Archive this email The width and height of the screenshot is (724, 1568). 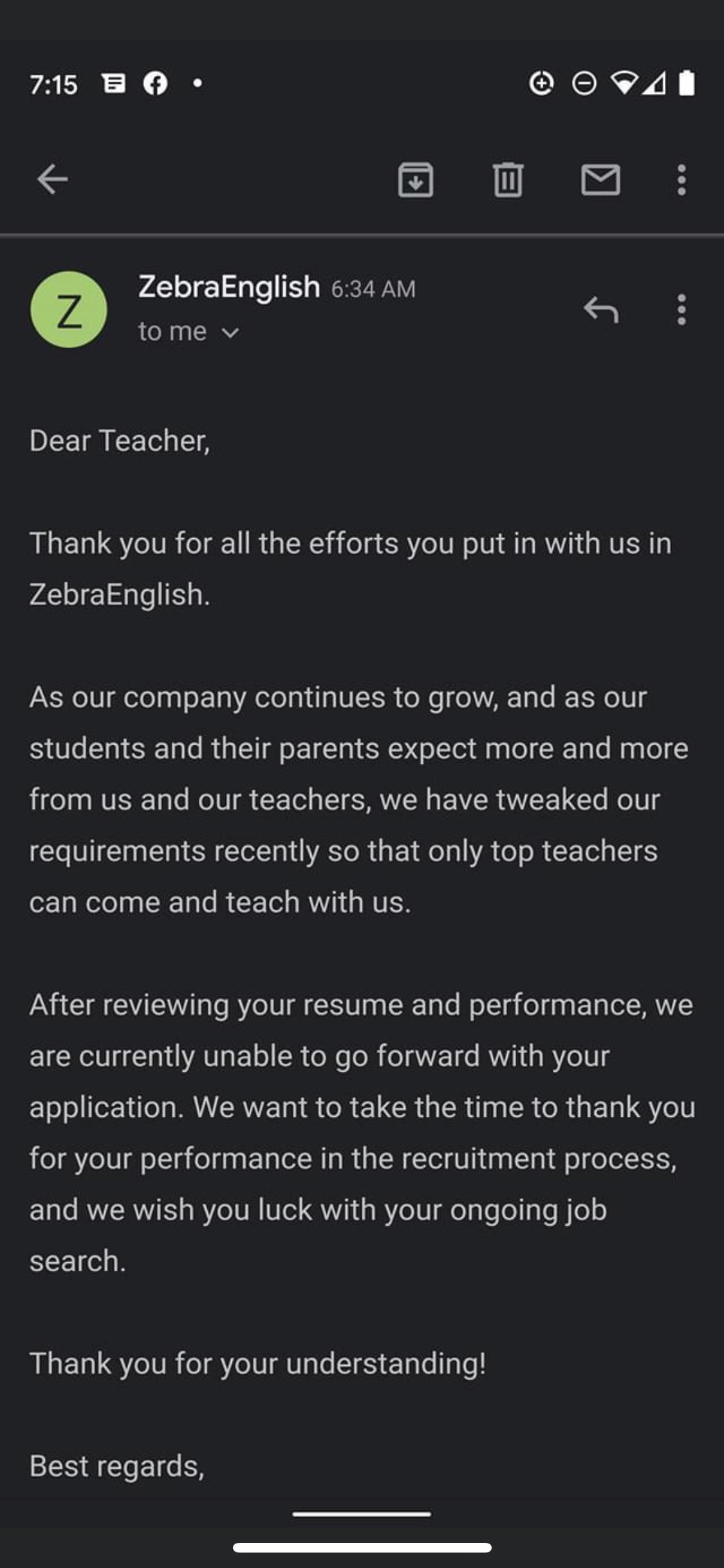416,181
